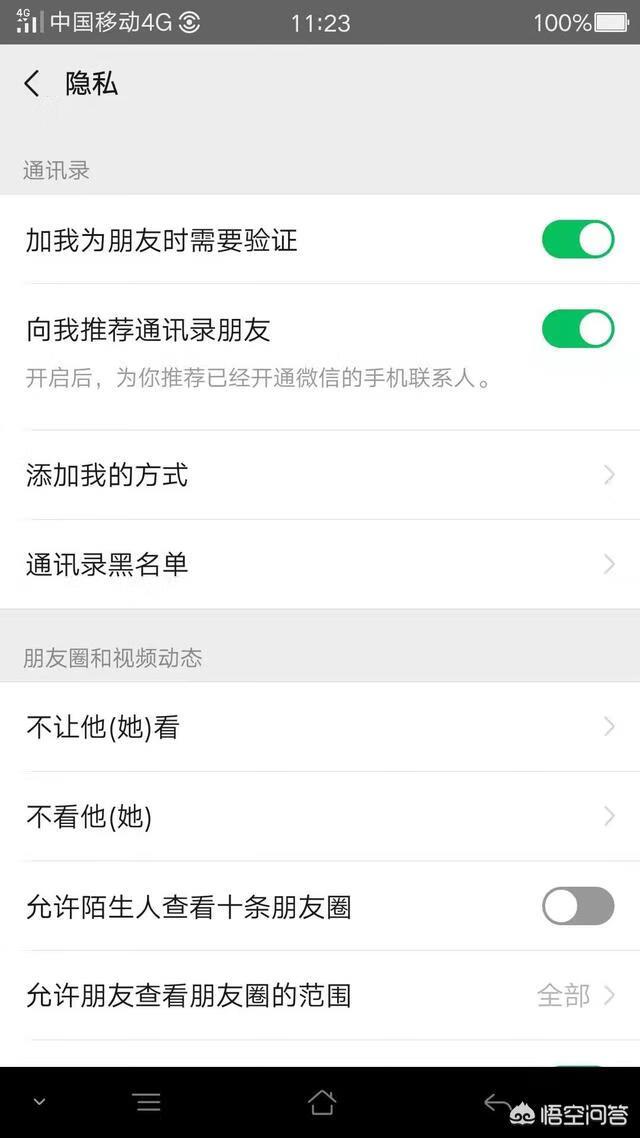The image size is (640, 1138).
Task: Toggle 加我为朋友时需要验证 switch
Action: click(x=577, y=240)
